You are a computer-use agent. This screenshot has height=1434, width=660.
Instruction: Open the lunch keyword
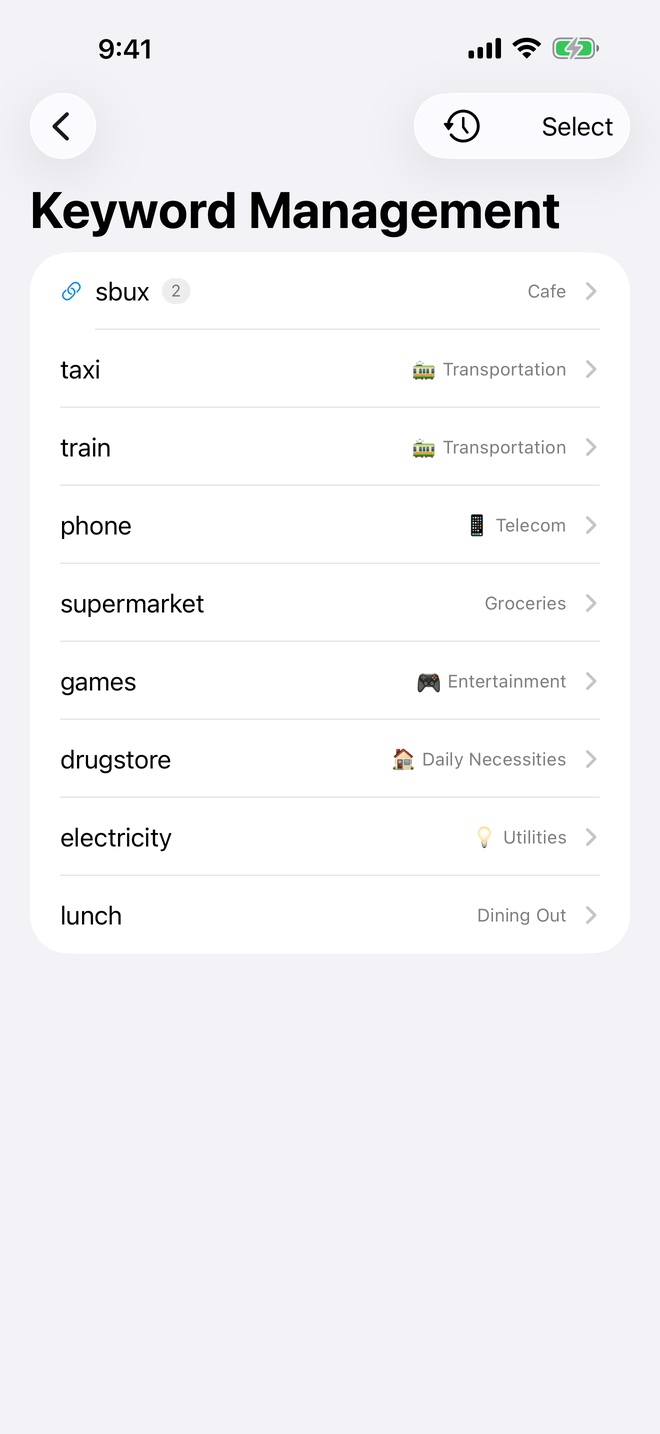click(330, 915)
